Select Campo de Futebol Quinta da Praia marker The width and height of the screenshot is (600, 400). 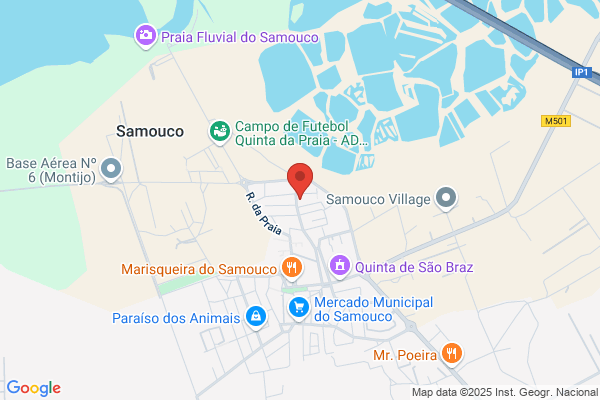[x=220, y=132]
